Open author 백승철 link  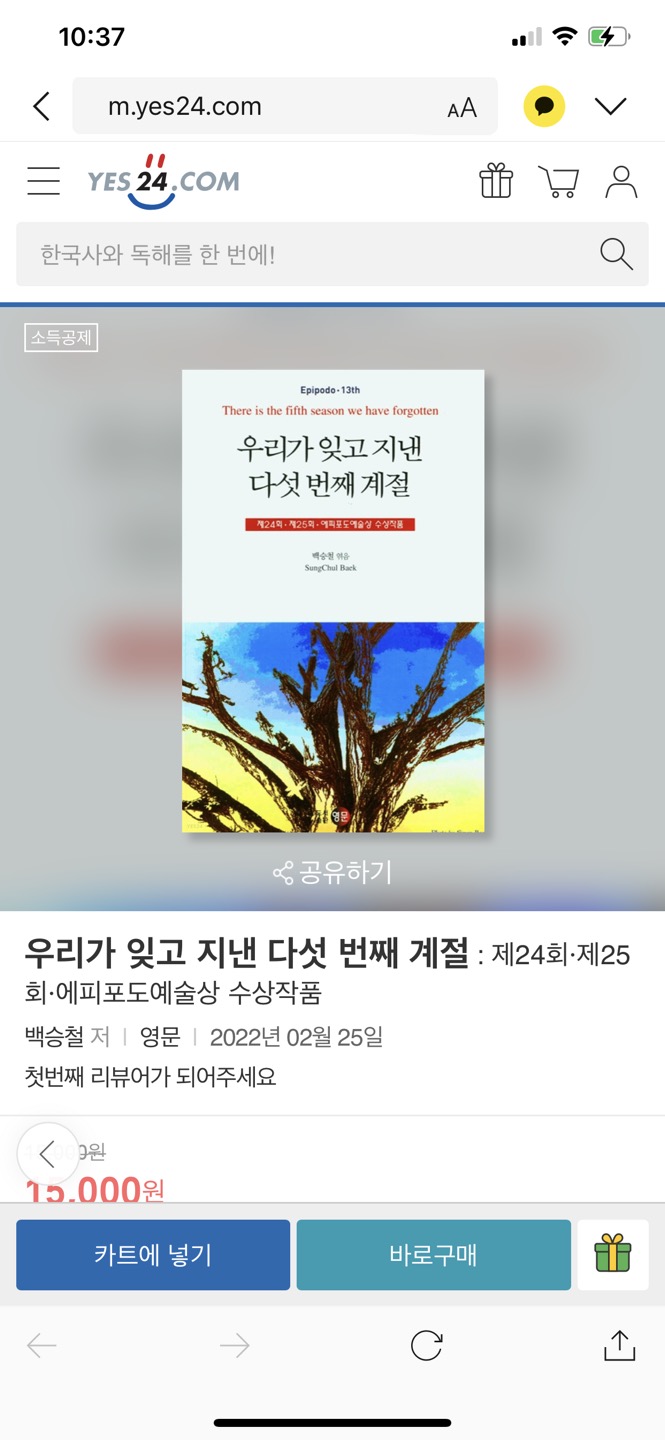point(54,1037)
